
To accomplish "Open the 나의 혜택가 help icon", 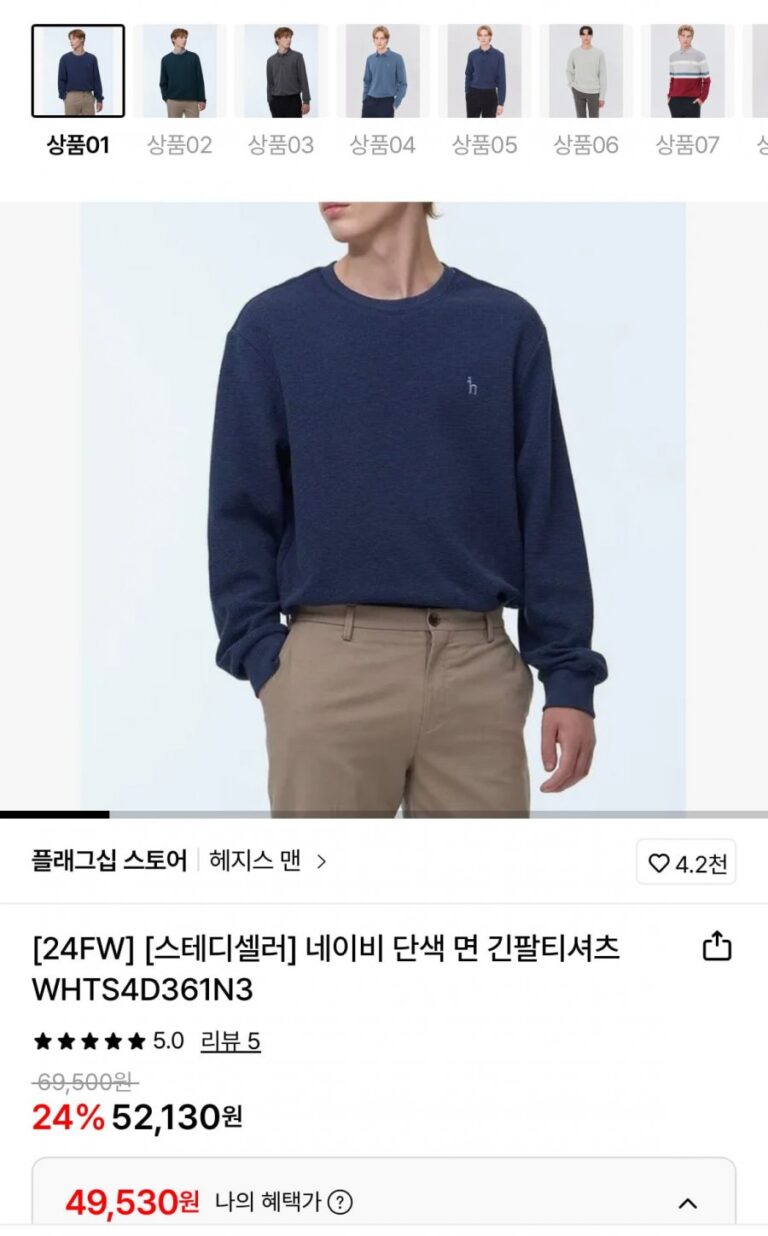I will 340,1202.
